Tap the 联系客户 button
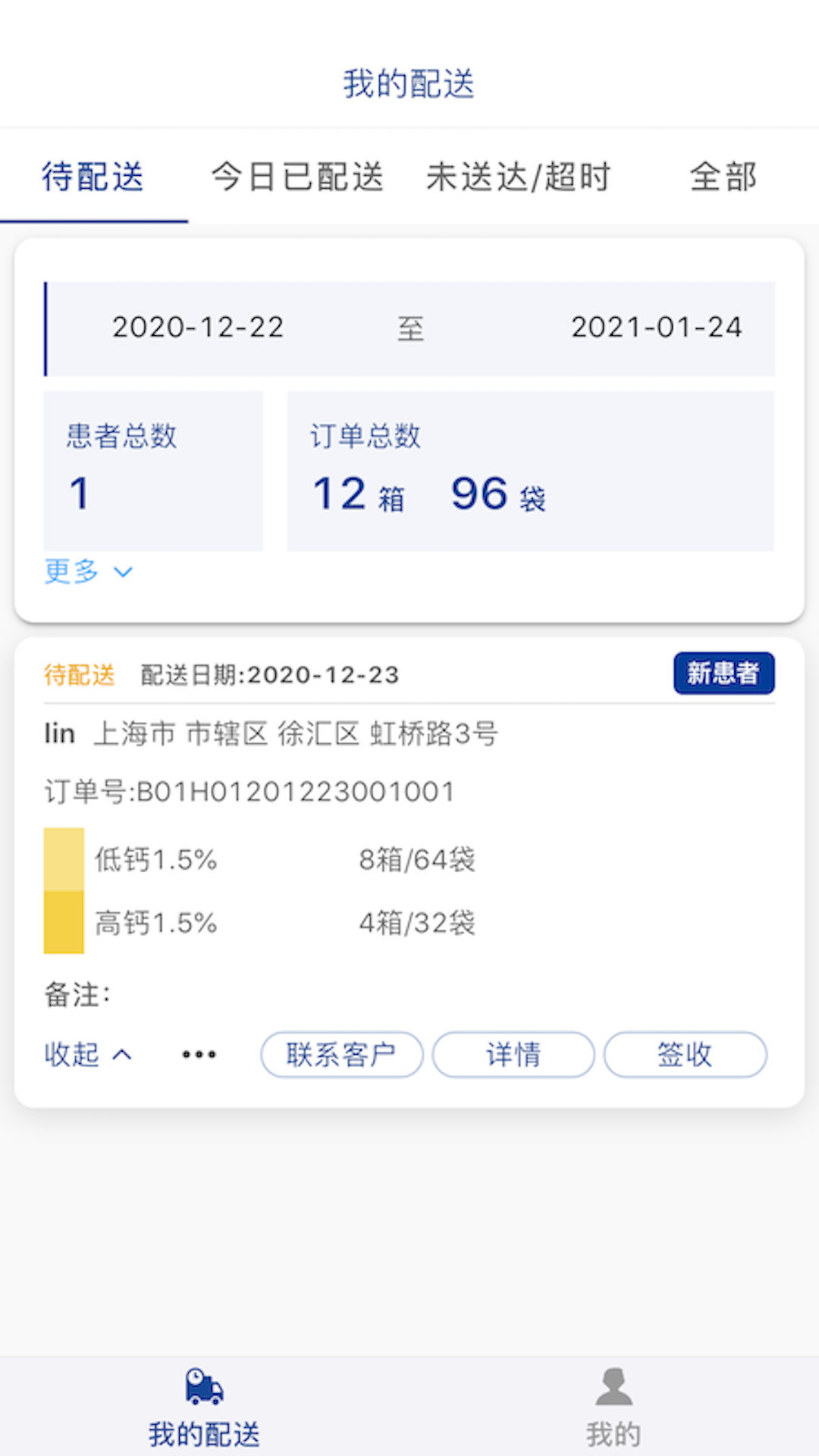The height and width of the screenshot is (1456, 819). (x=342, y=1054)
